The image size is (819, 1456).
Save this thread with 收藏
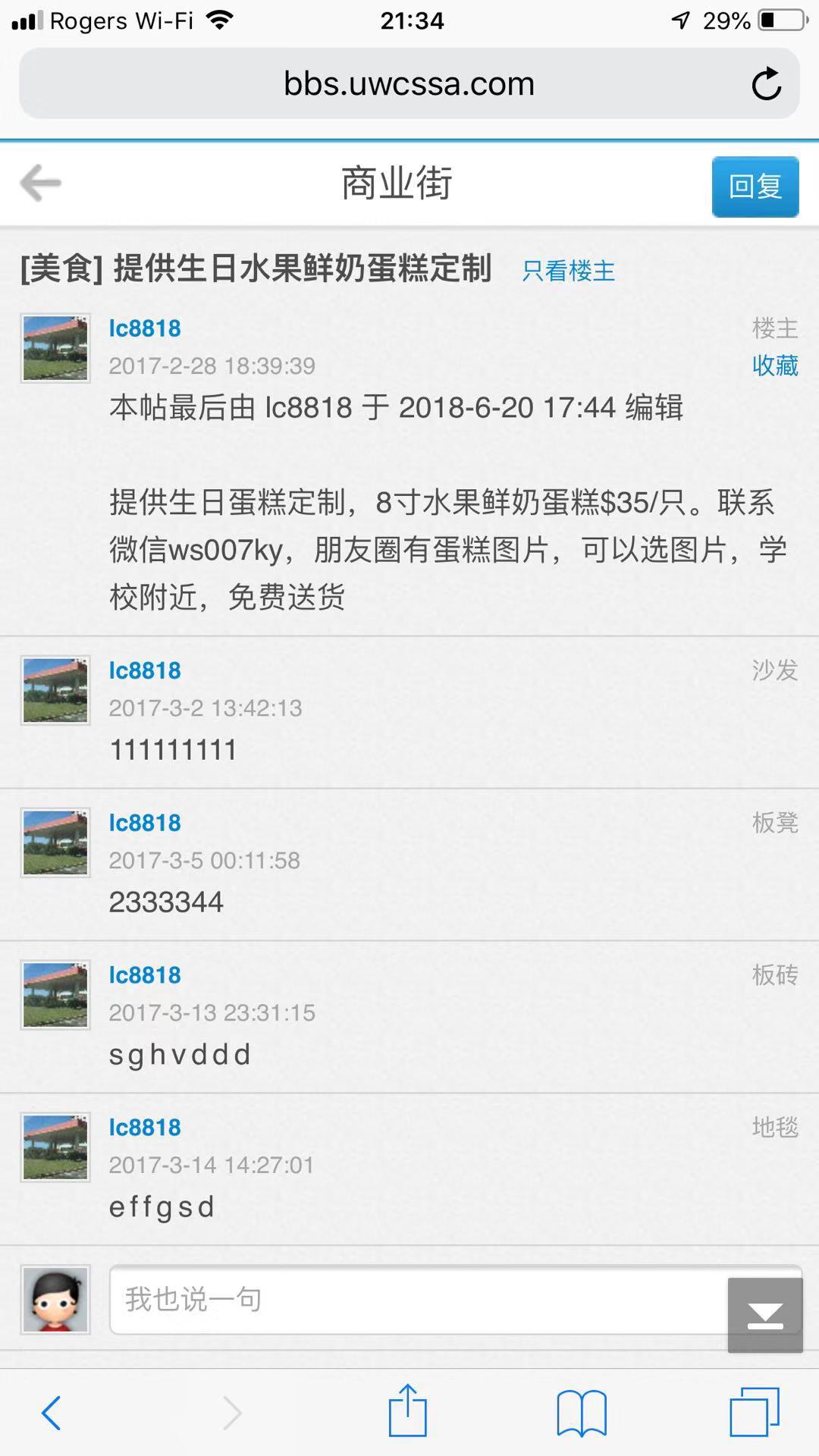pyautogui.click(x=774, y=366)
